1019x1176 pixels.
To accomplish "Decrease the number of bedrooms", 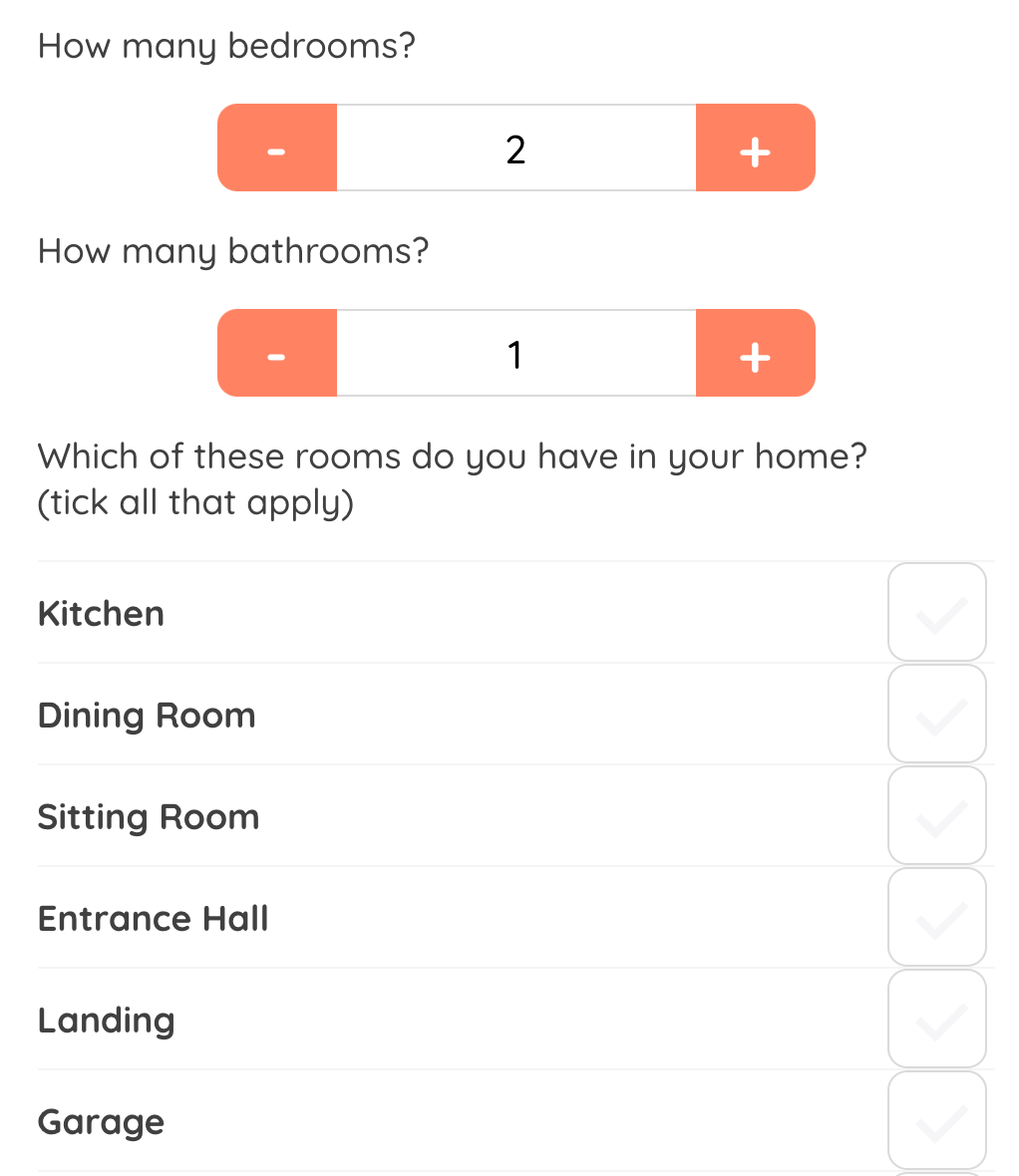I will click(x=277, y=147).
